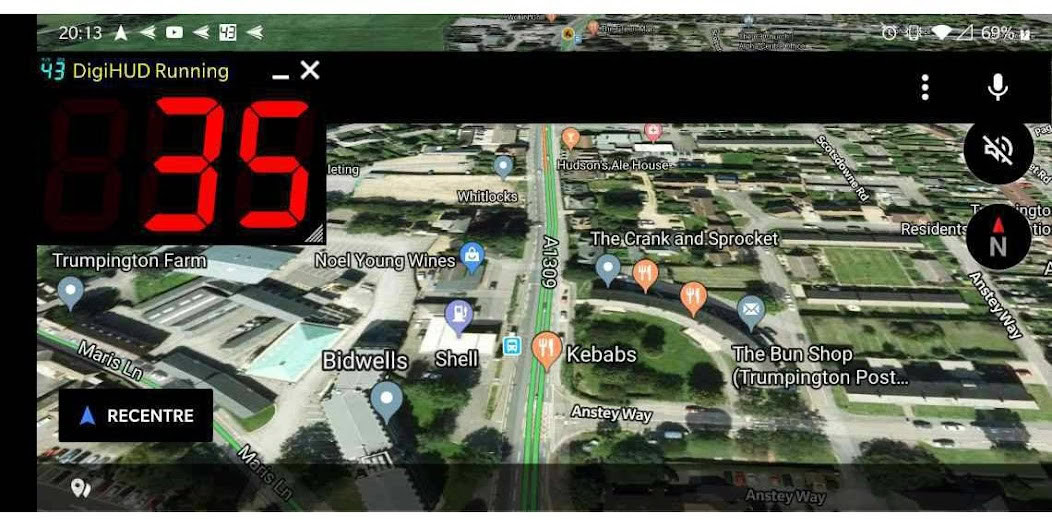The height and width of the screenshot is (531, 1052).
Task: Toggle the muted sound button
Action: (998, 151)
